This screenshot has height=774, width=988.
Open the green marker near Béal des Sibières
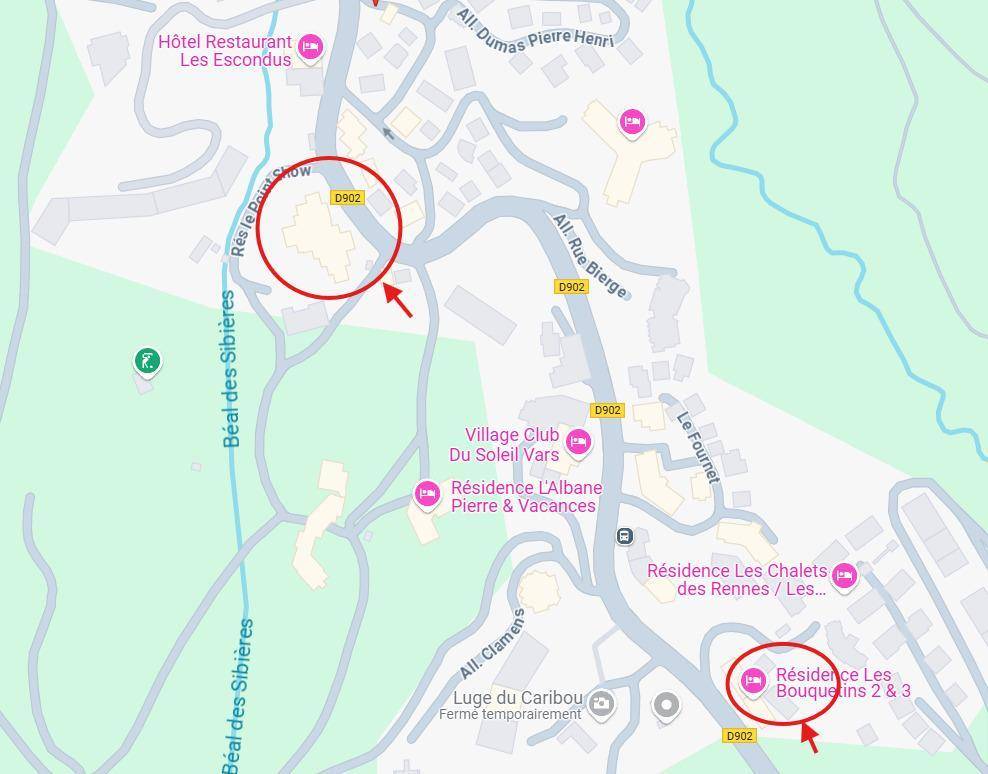[147, 361]
